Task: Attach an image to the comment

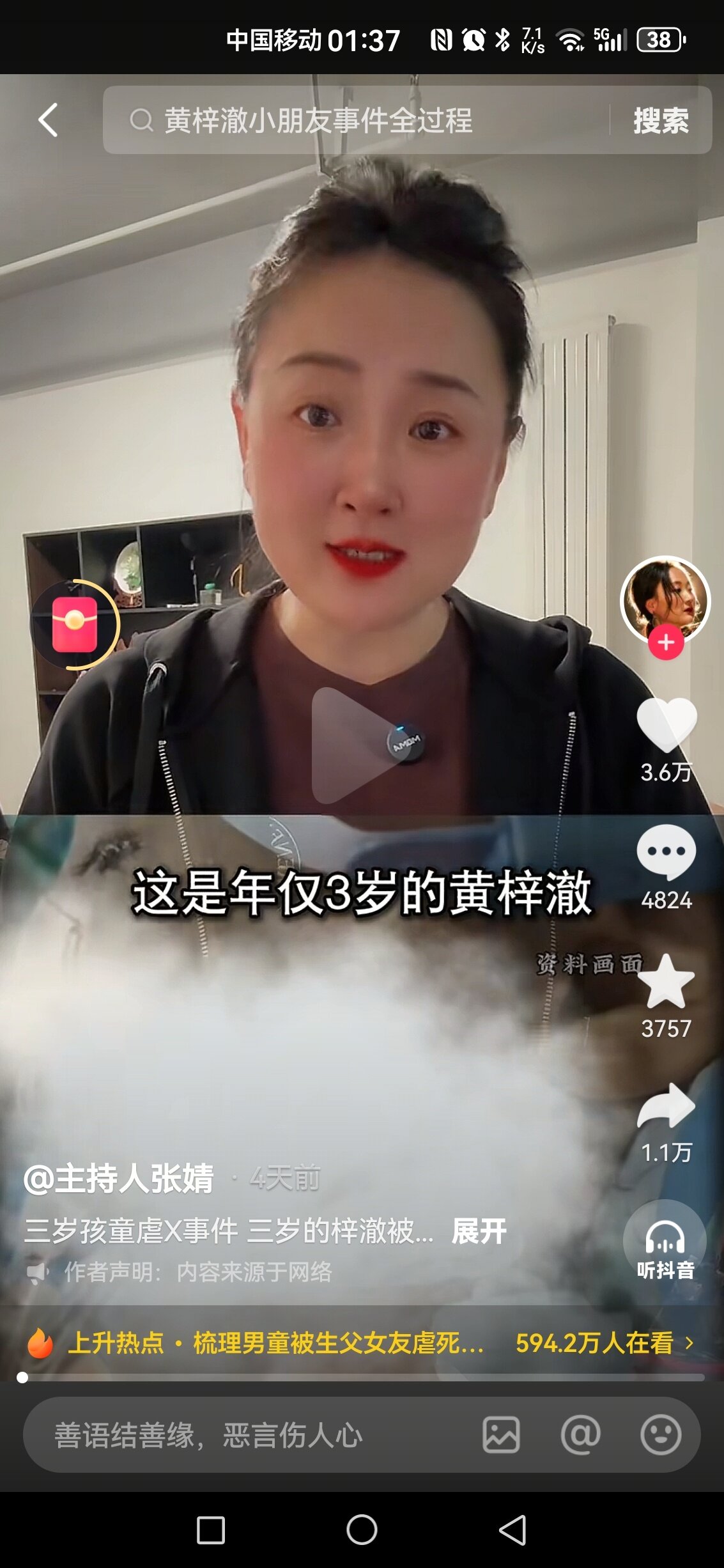Action: coord(501,1435)
